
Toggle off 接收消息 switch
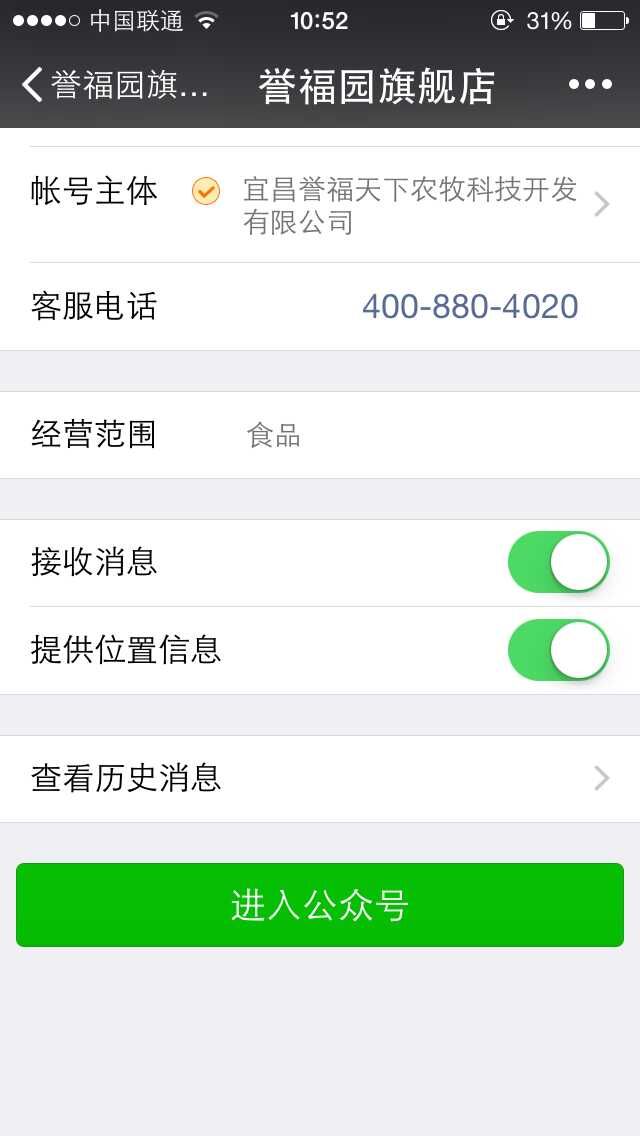[x=559, y=562]
